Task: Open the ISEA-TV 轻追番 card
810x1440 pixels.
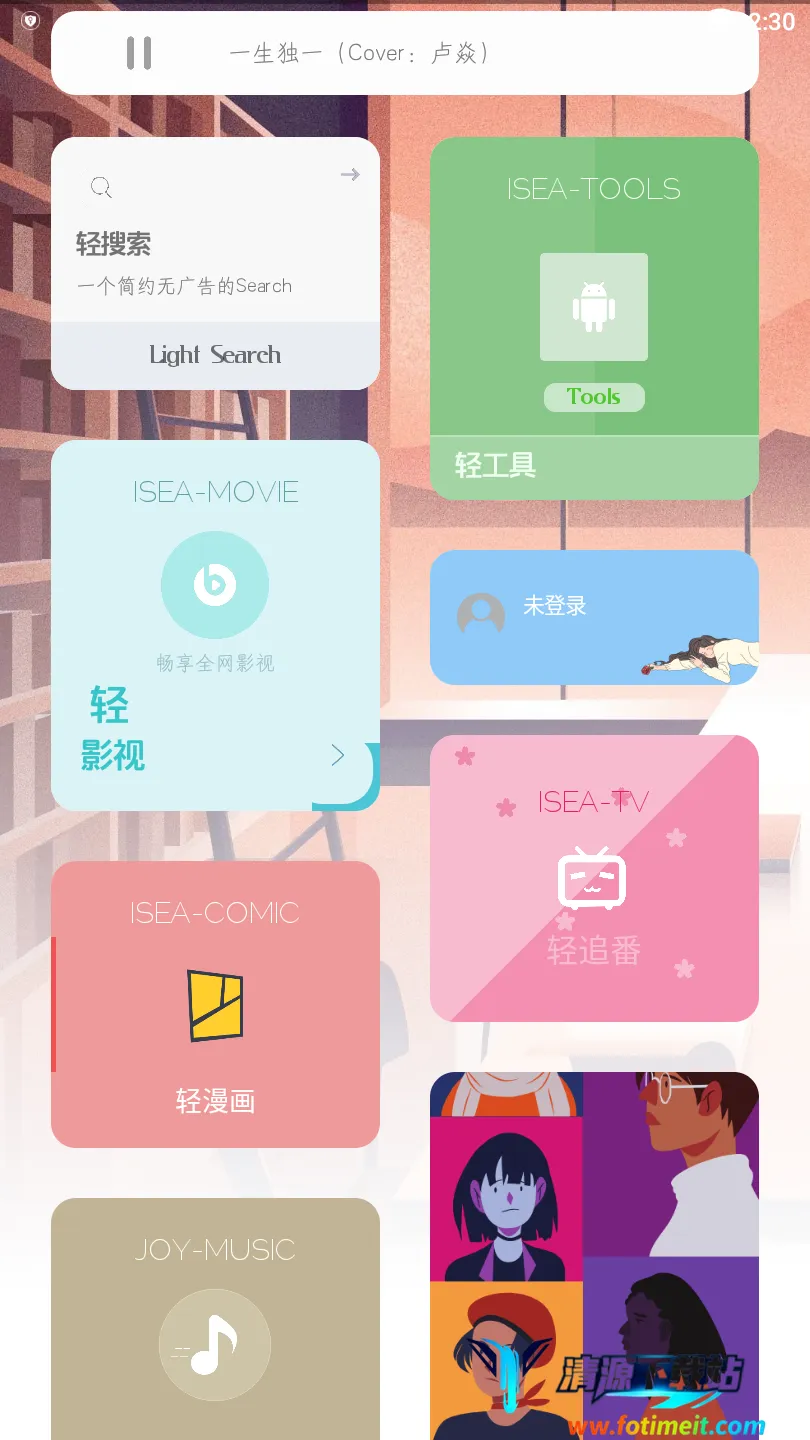Action: 594,878
